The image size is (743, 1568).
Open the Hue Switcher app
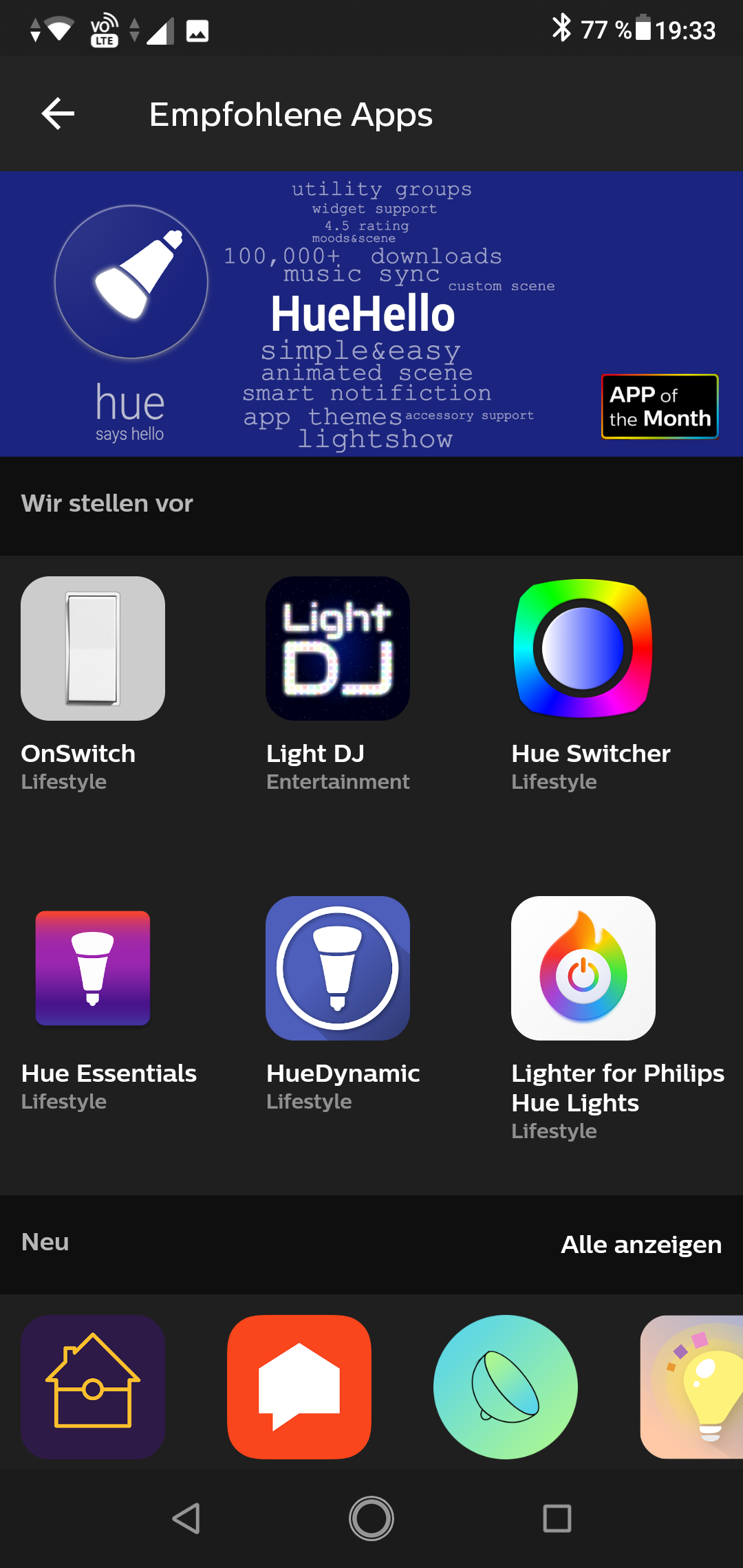(583, 649)
